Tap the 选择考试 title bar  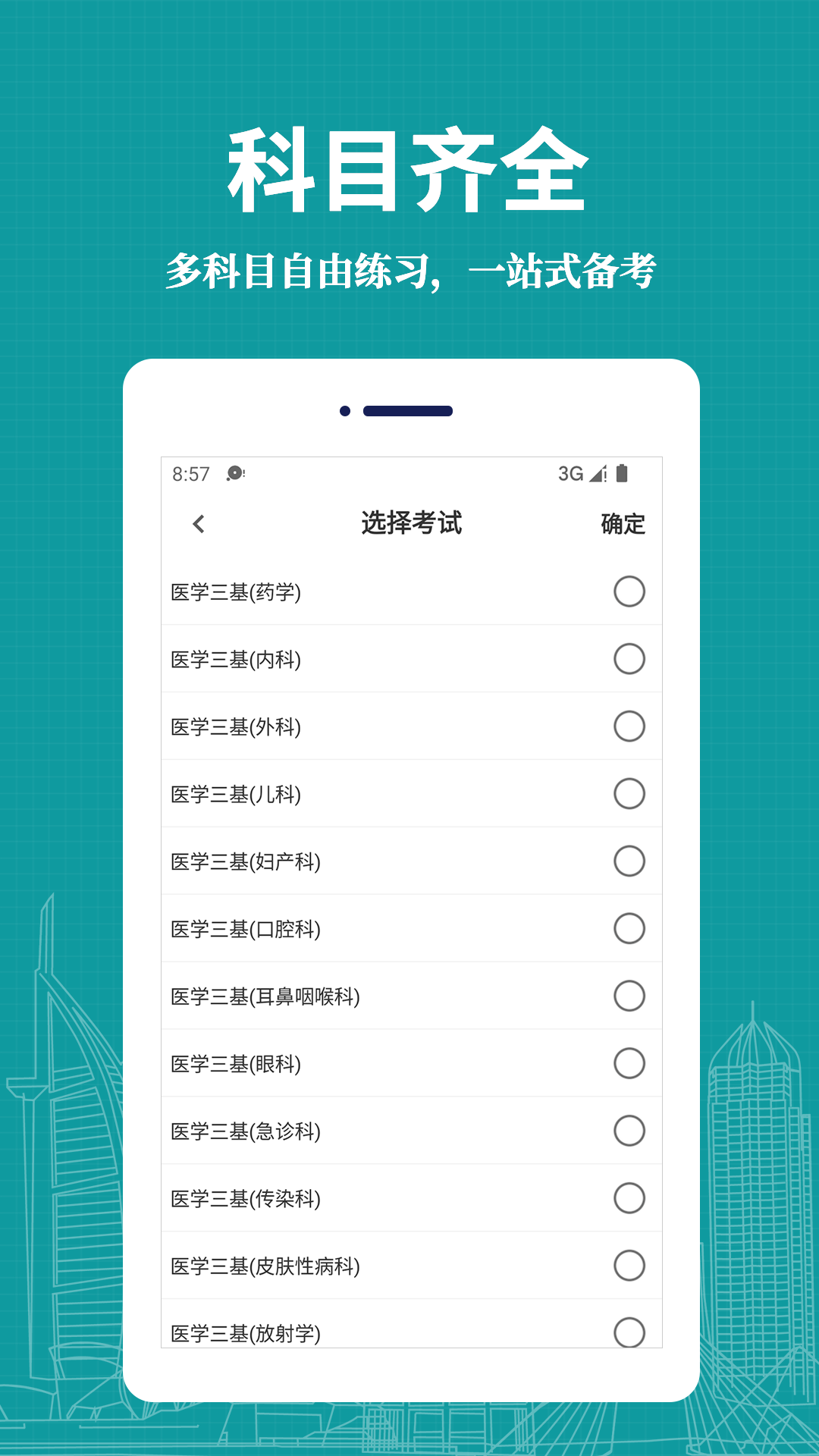(409, 524)
